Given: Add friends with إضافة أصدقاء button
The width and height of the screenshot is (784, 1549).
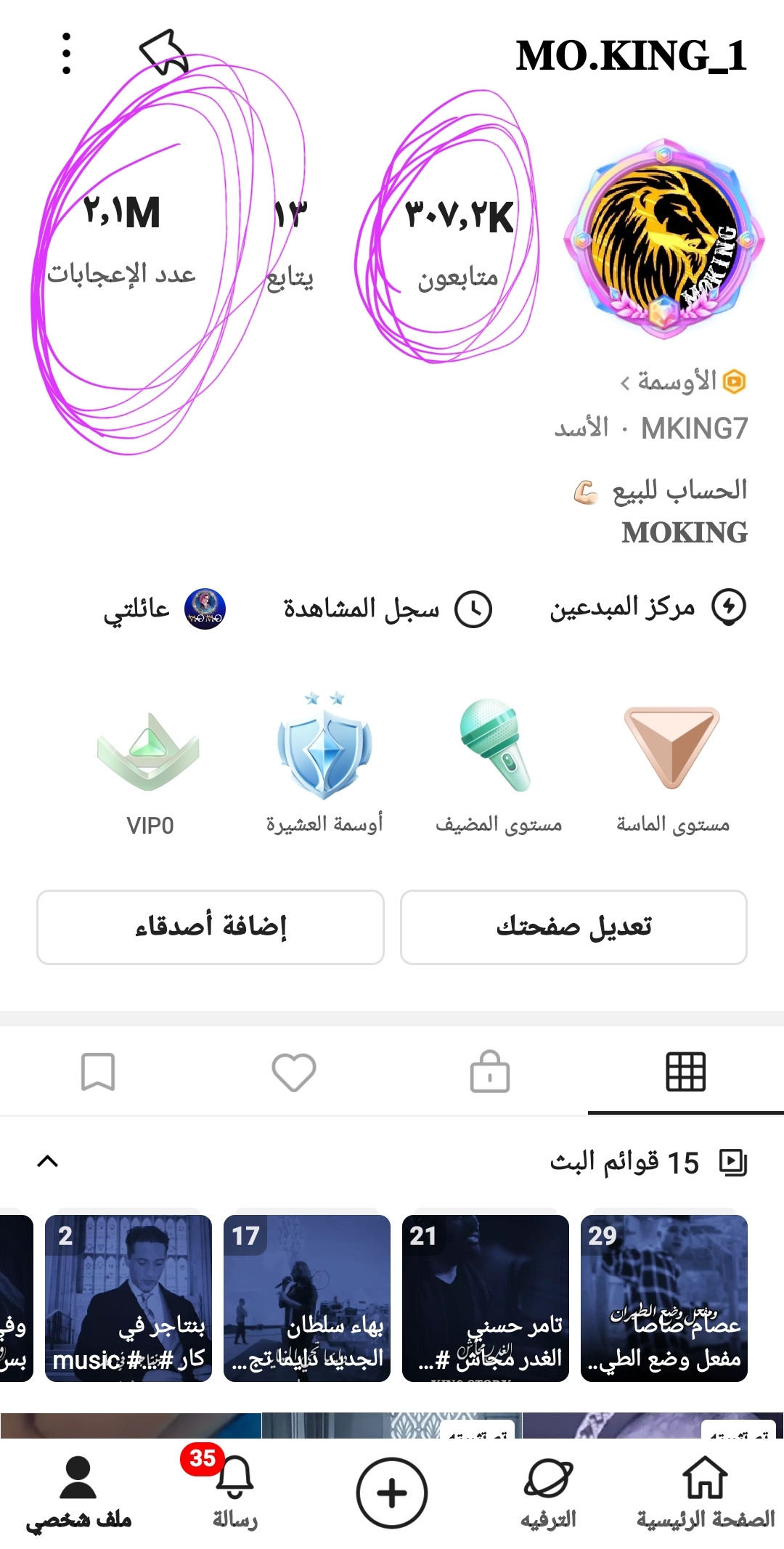Looking at the screenshot, I should (x=211, y=927).
